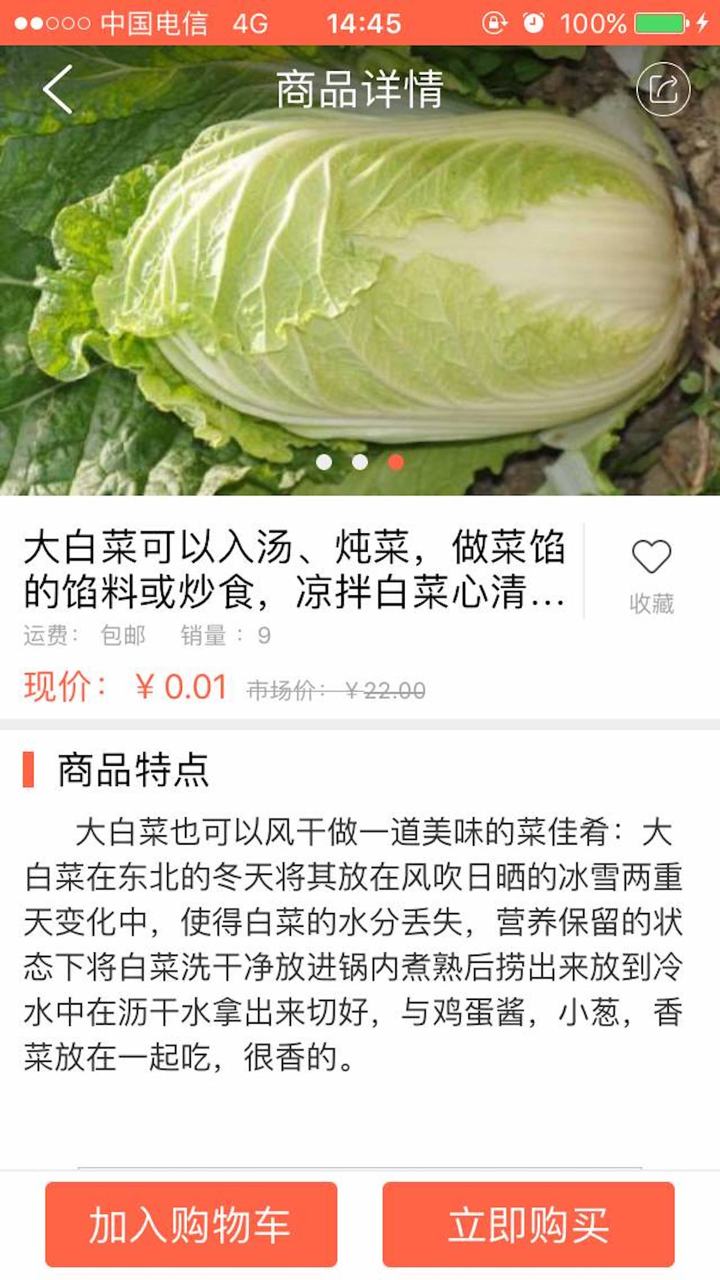The image size is (720, 1280).
Task: Tap the battery indicator in status bar
Action: point(655,19)
